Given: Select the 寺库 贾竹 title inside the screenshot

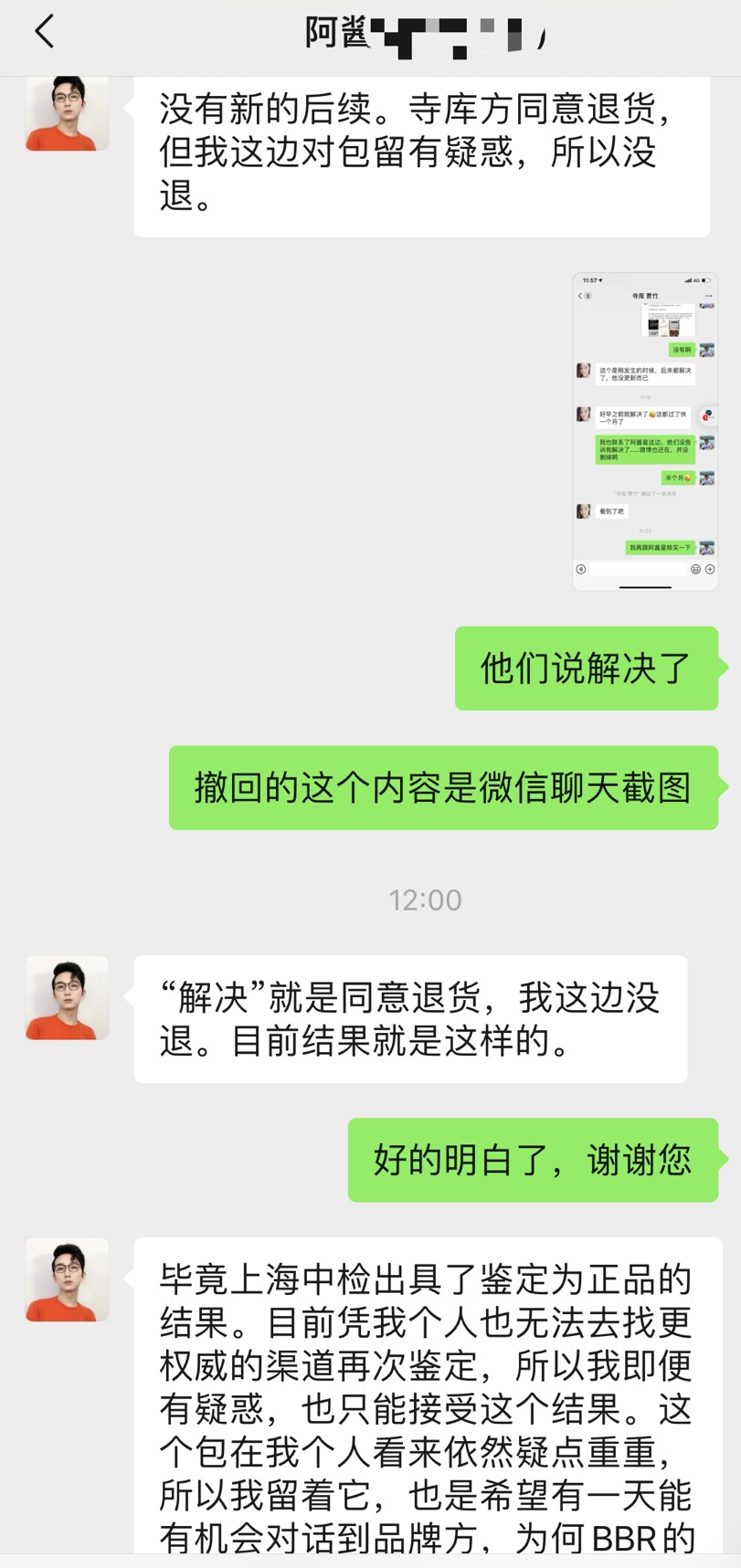Looking at the screenshot, I should (645, 296).
